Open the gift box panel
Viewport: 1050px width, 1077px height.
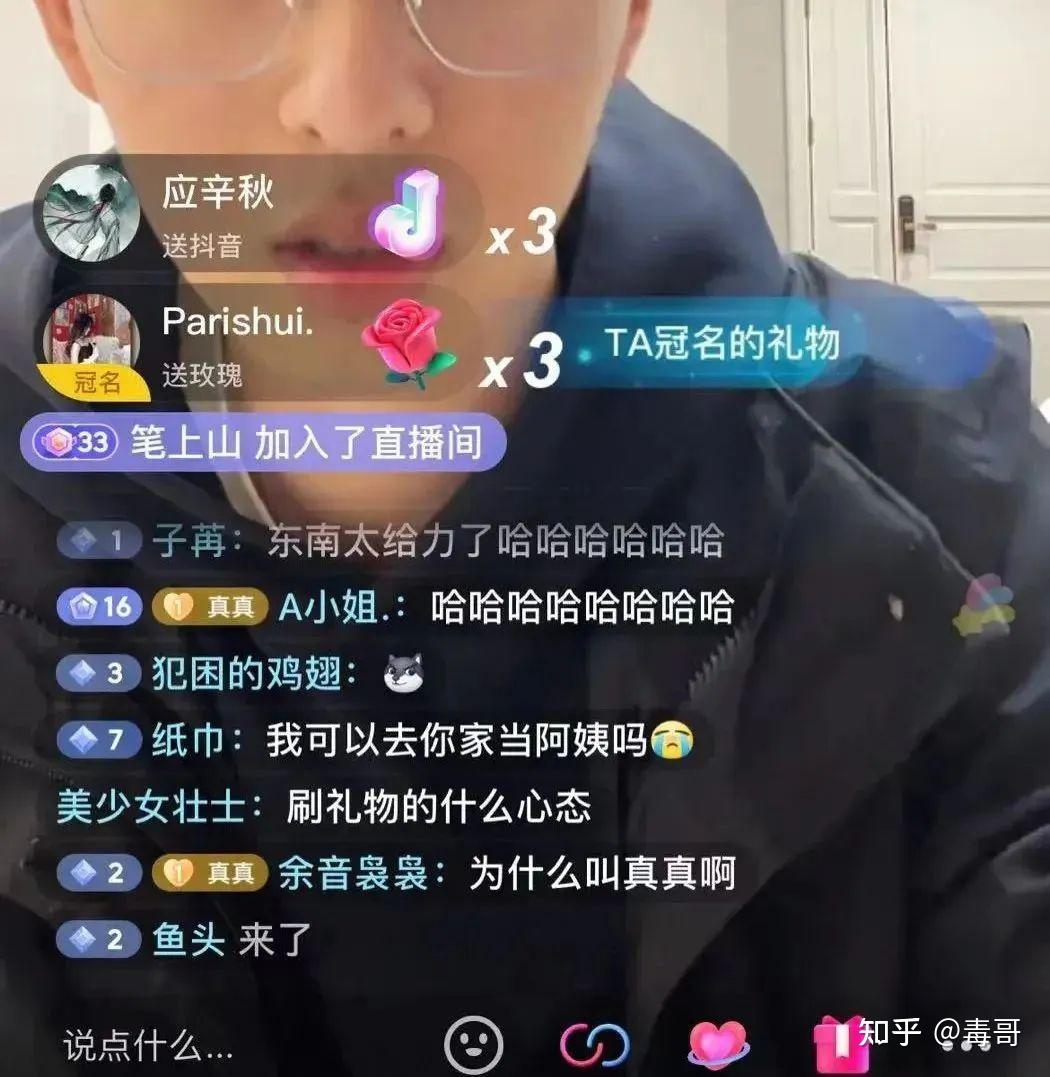tap(838, 1044)
